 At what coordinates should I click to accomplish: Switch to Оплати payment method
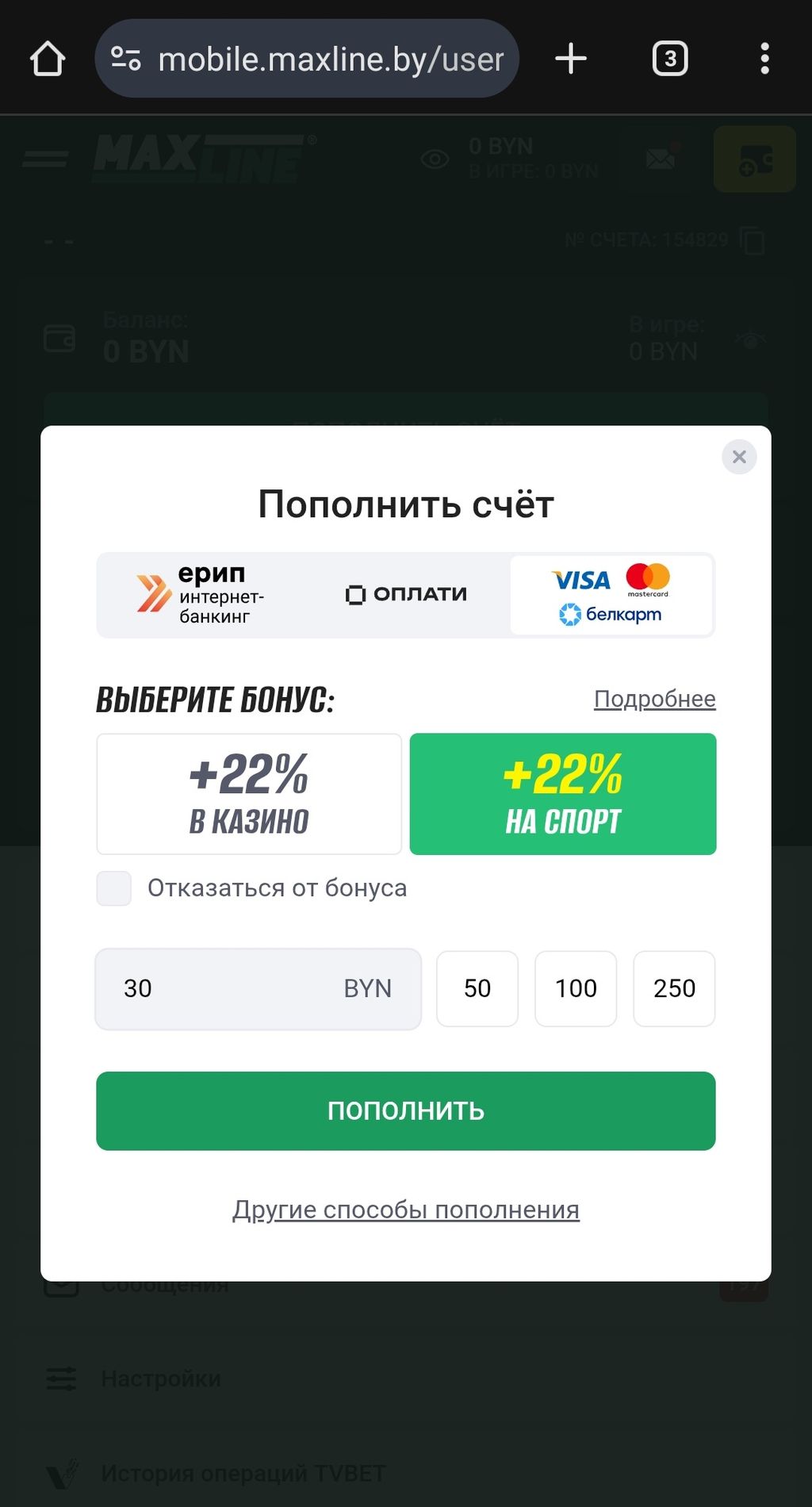pyautogui.click(x=406, y=595)
